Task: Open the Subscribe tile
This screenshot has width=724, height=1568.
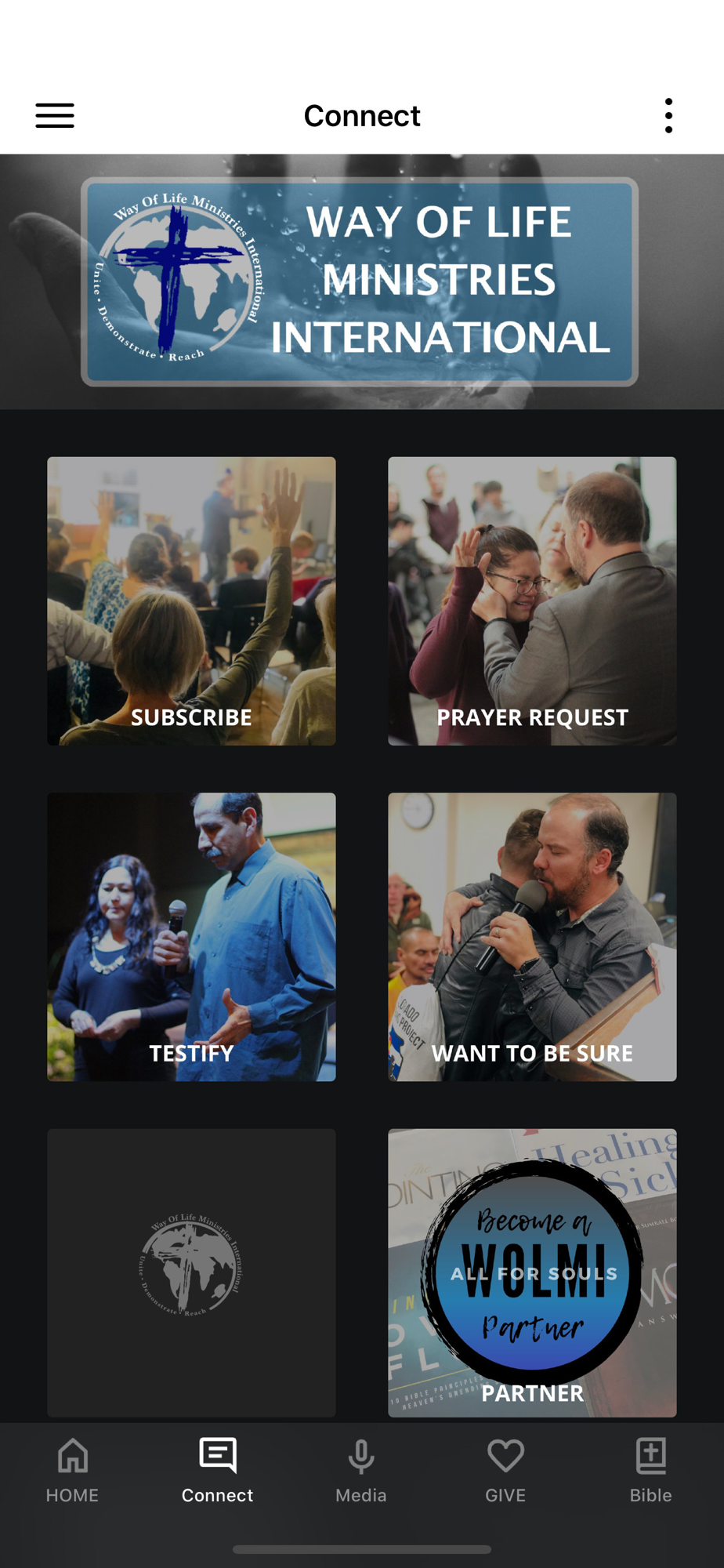Action: 191,601
